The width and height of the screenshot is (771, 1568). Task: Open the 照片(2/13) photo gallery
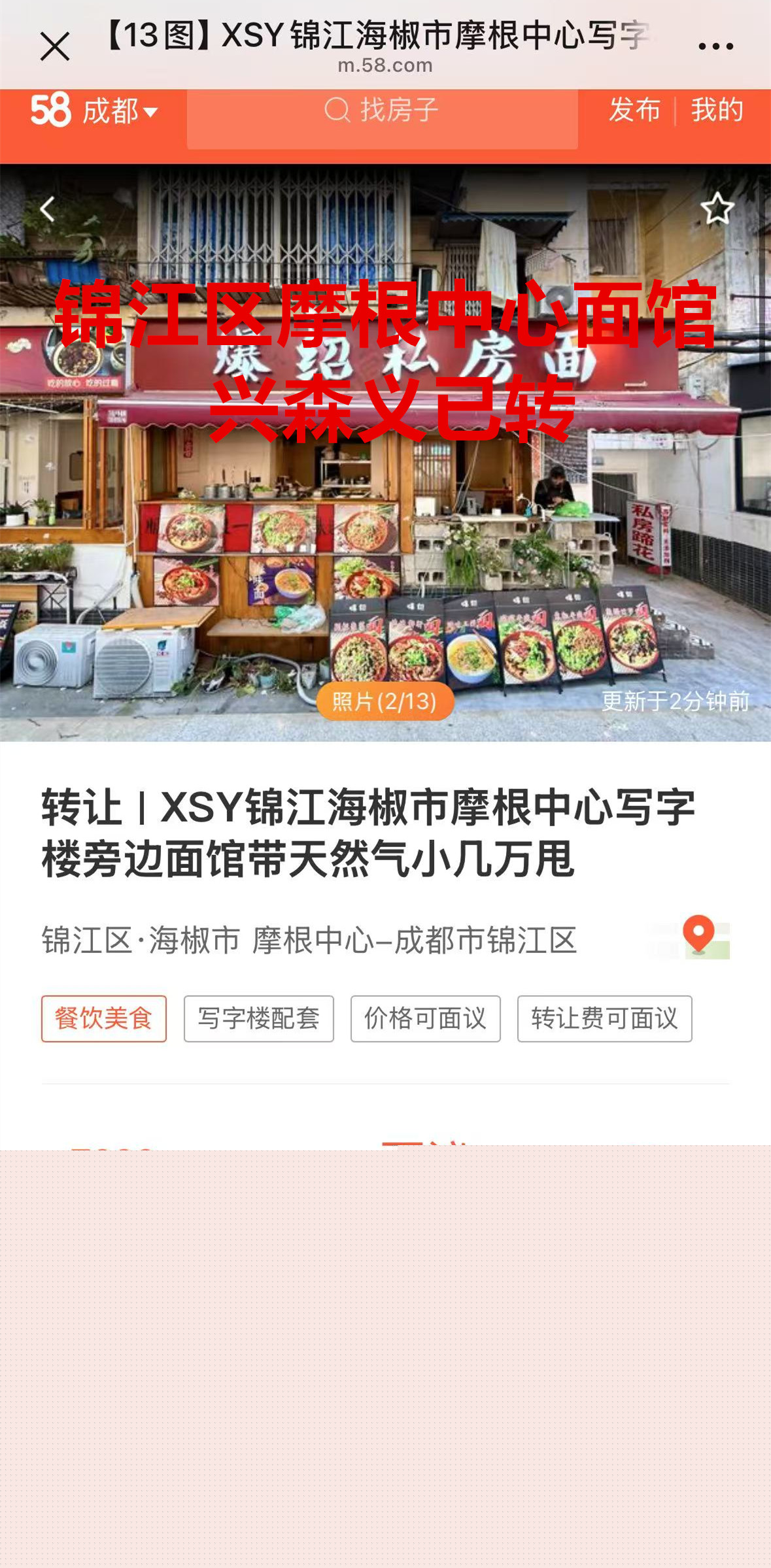385,701
